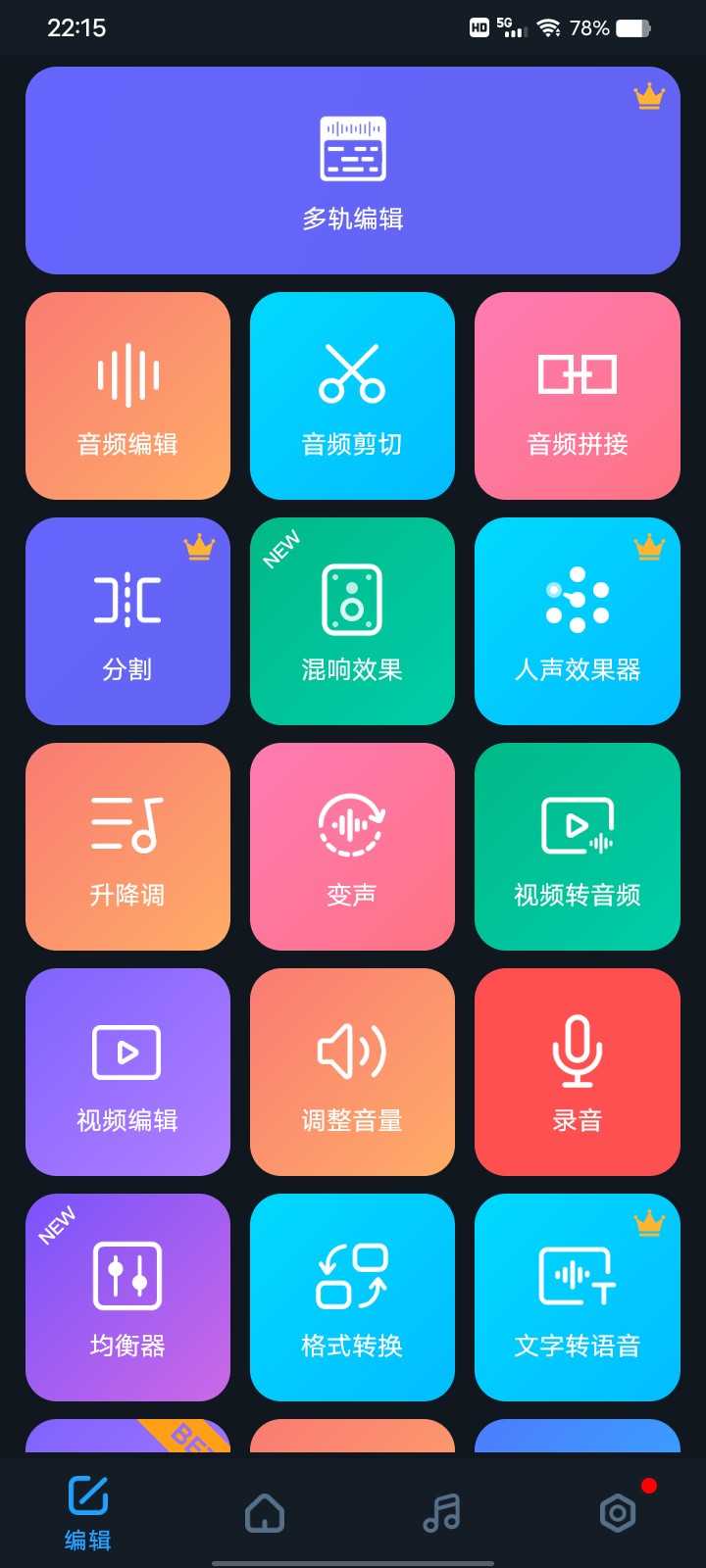The width and height of the screenshot is (706, 1568).
Task: Open the 多轨编辑 multitrack editor
Action: point(353,171)
